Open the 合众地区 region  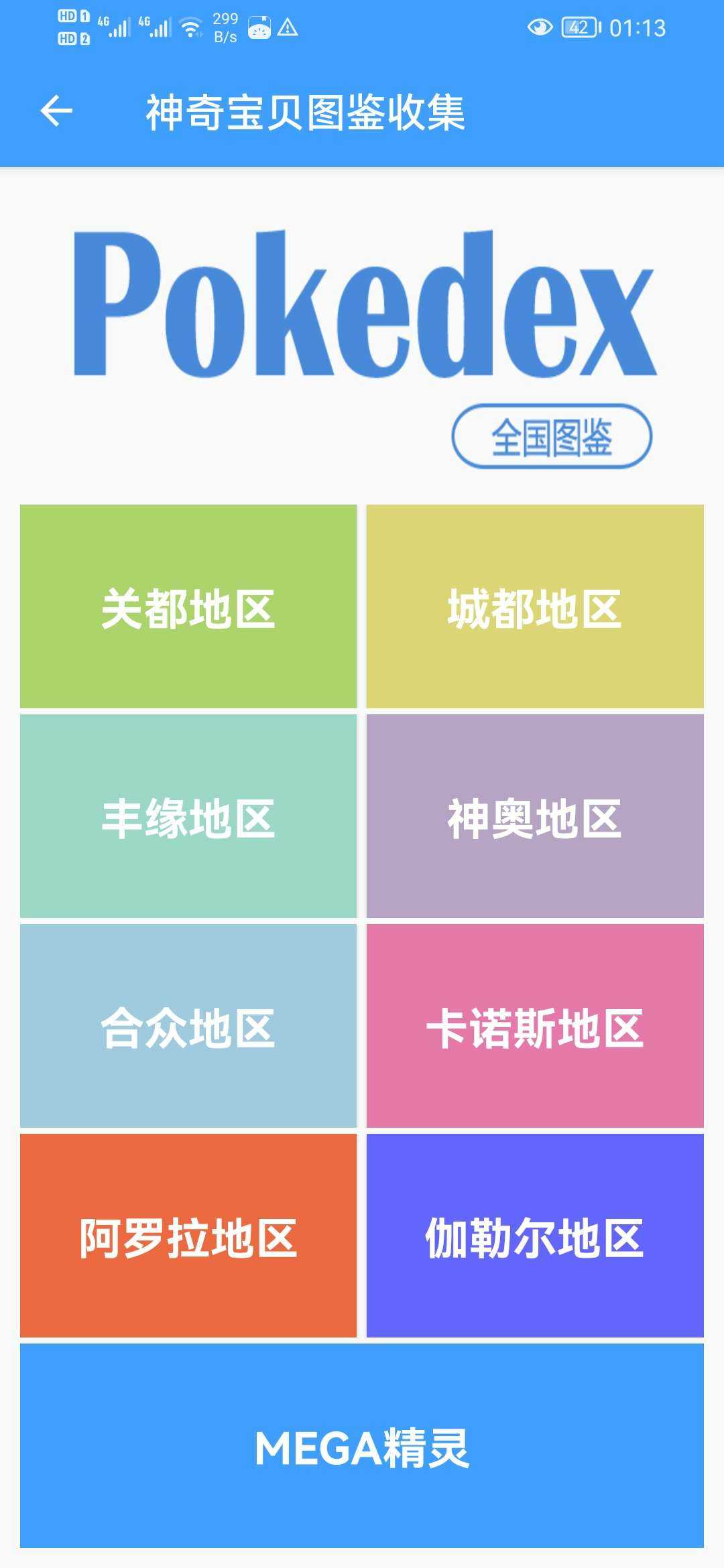(x=188, y=1026)
